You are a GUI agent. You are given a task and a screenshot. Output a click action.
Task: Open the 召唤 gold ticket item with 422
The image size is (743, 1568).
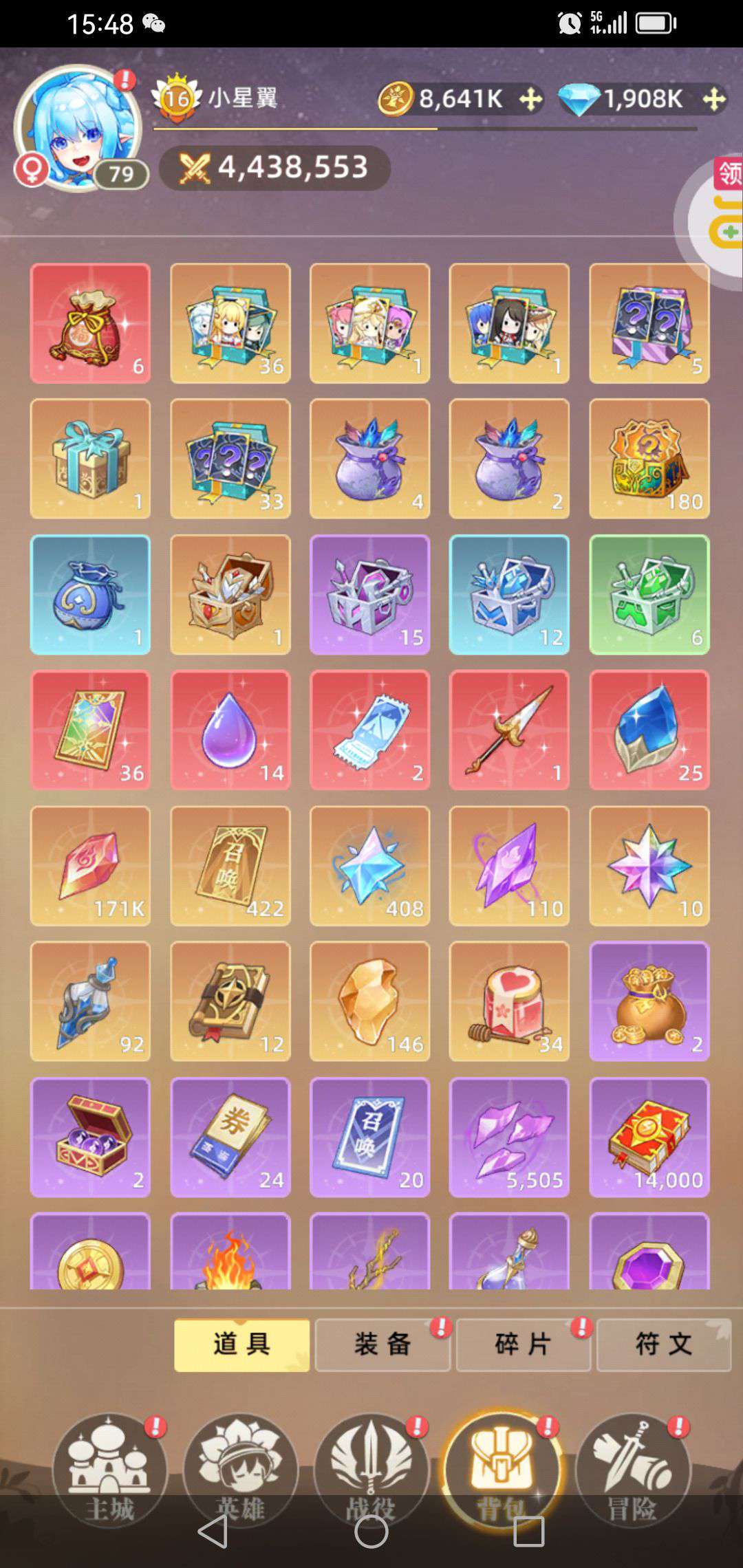pos(230,866)
